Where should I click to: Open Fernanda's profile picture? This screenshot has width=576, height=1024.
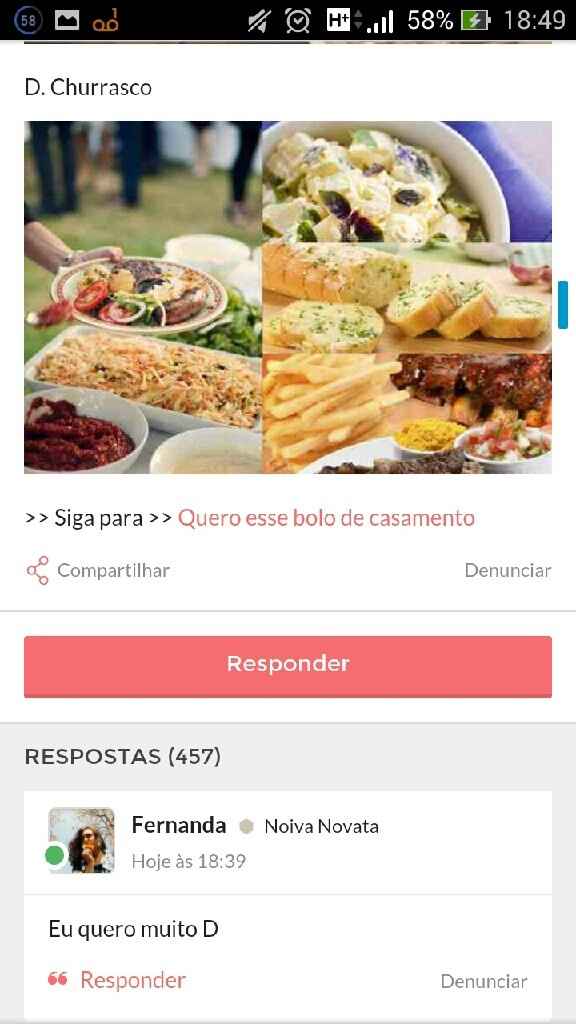coord(82,840)
